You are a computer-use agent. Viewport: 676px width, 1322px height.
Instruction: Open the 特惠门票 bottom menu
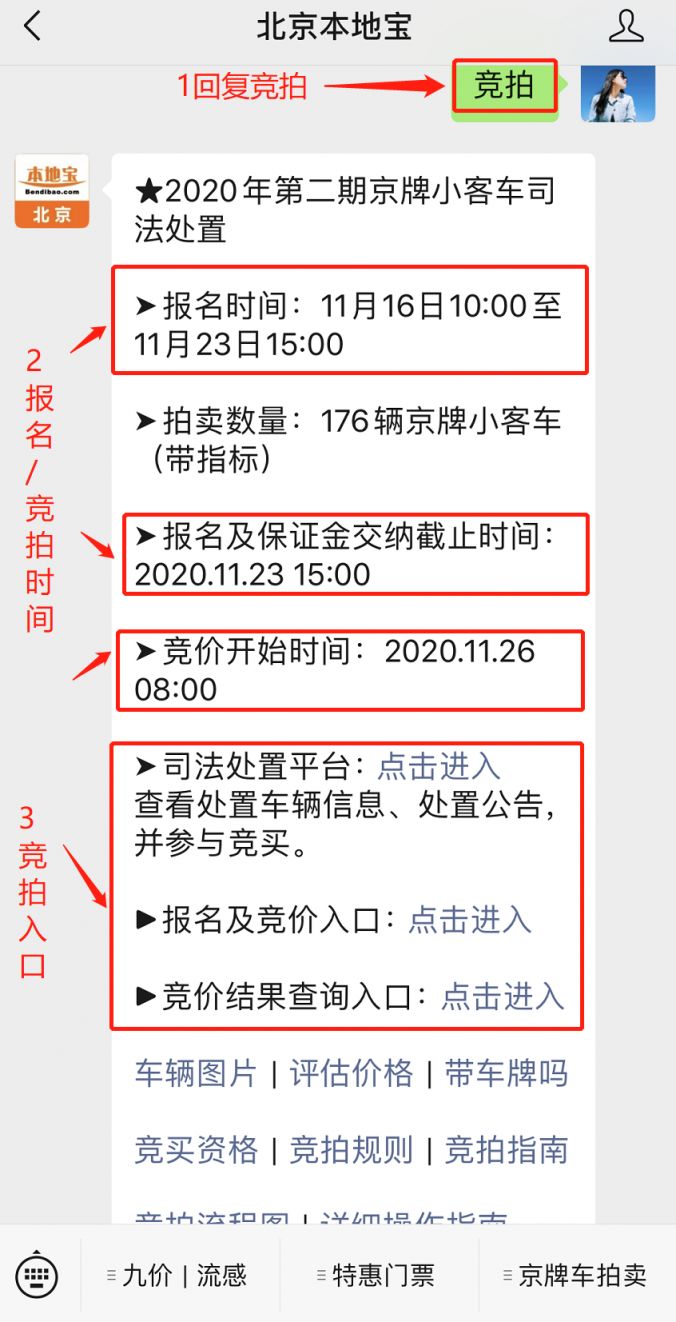(x=379, y=1276)
